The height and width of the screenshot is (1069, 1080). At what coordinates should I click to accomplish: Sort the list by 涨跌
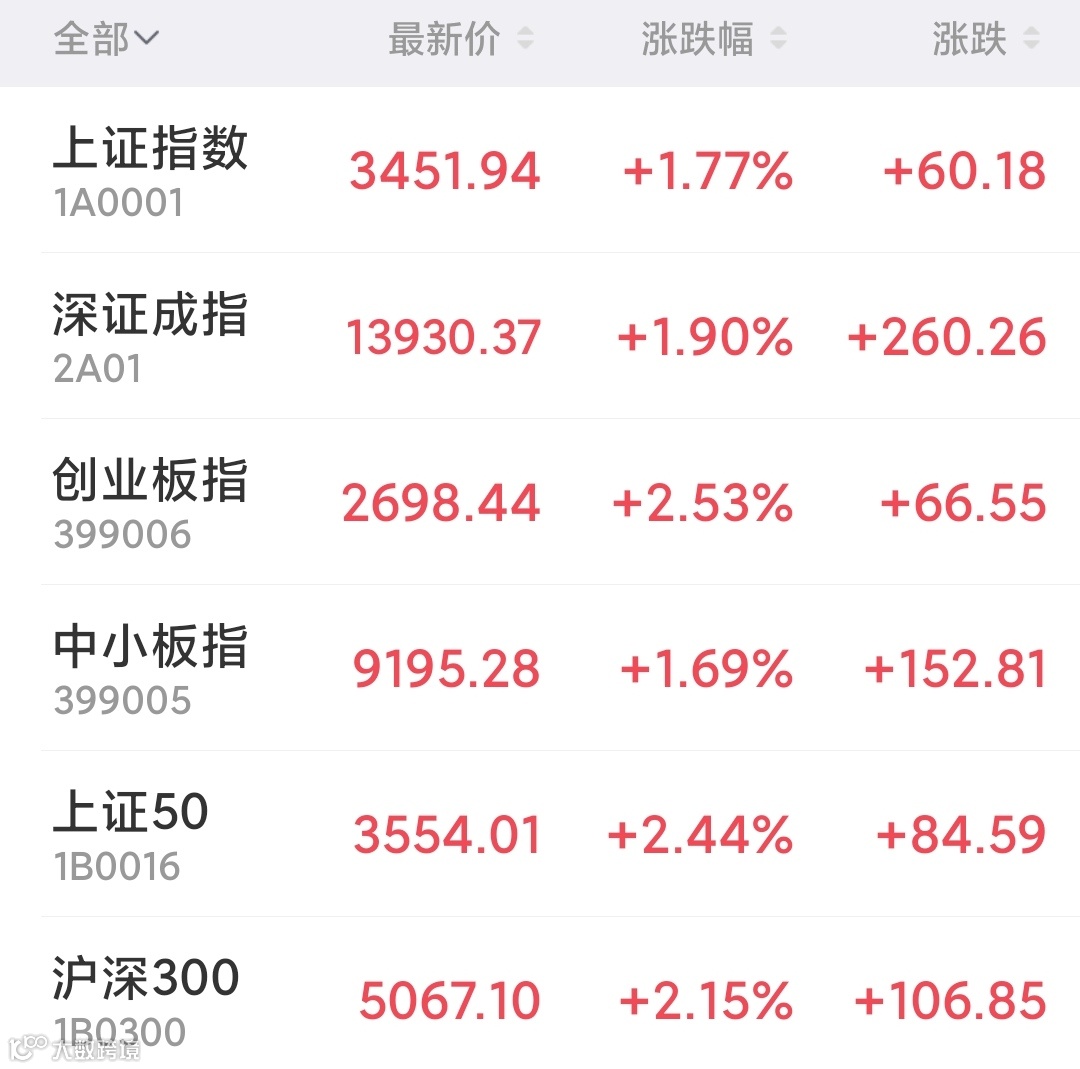pyautogui.click(x=985, y=40)
